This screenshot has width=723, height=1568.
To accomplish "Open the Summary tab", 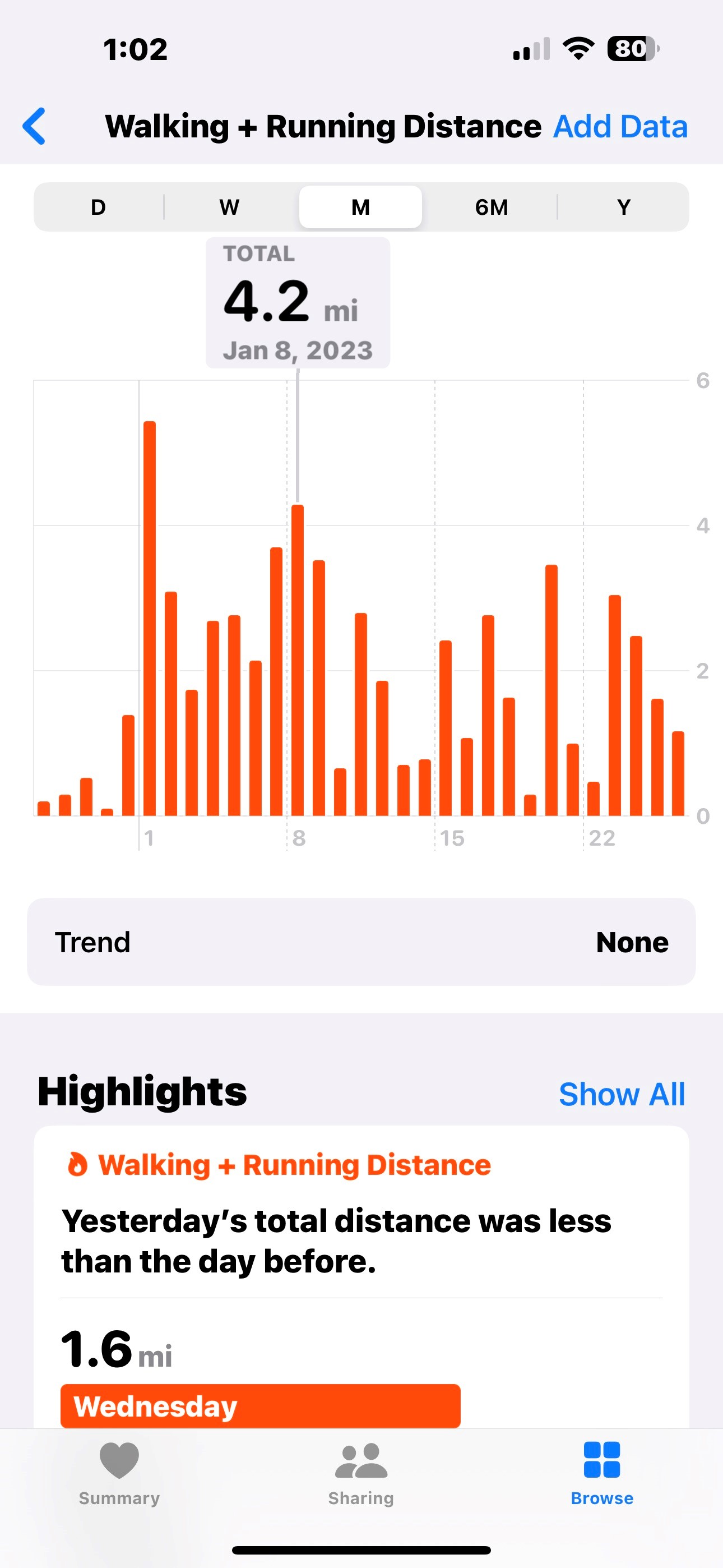I will coord(119,1471).
